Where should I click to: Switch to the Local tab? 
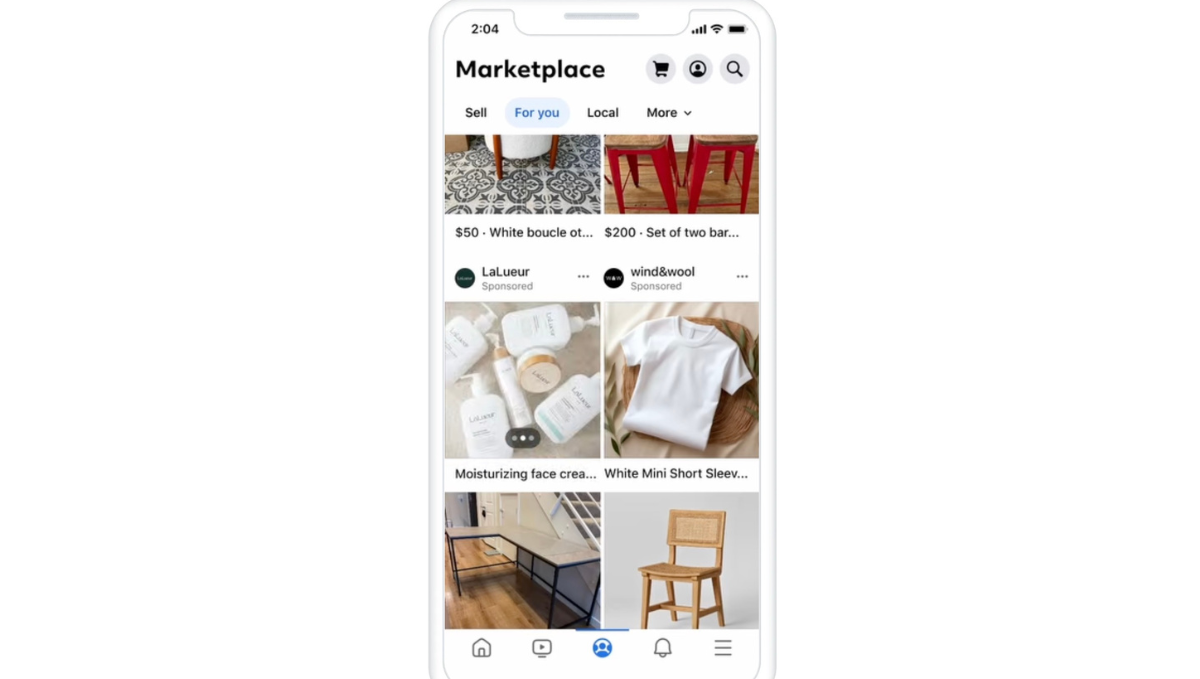click(x=602, y=113)
